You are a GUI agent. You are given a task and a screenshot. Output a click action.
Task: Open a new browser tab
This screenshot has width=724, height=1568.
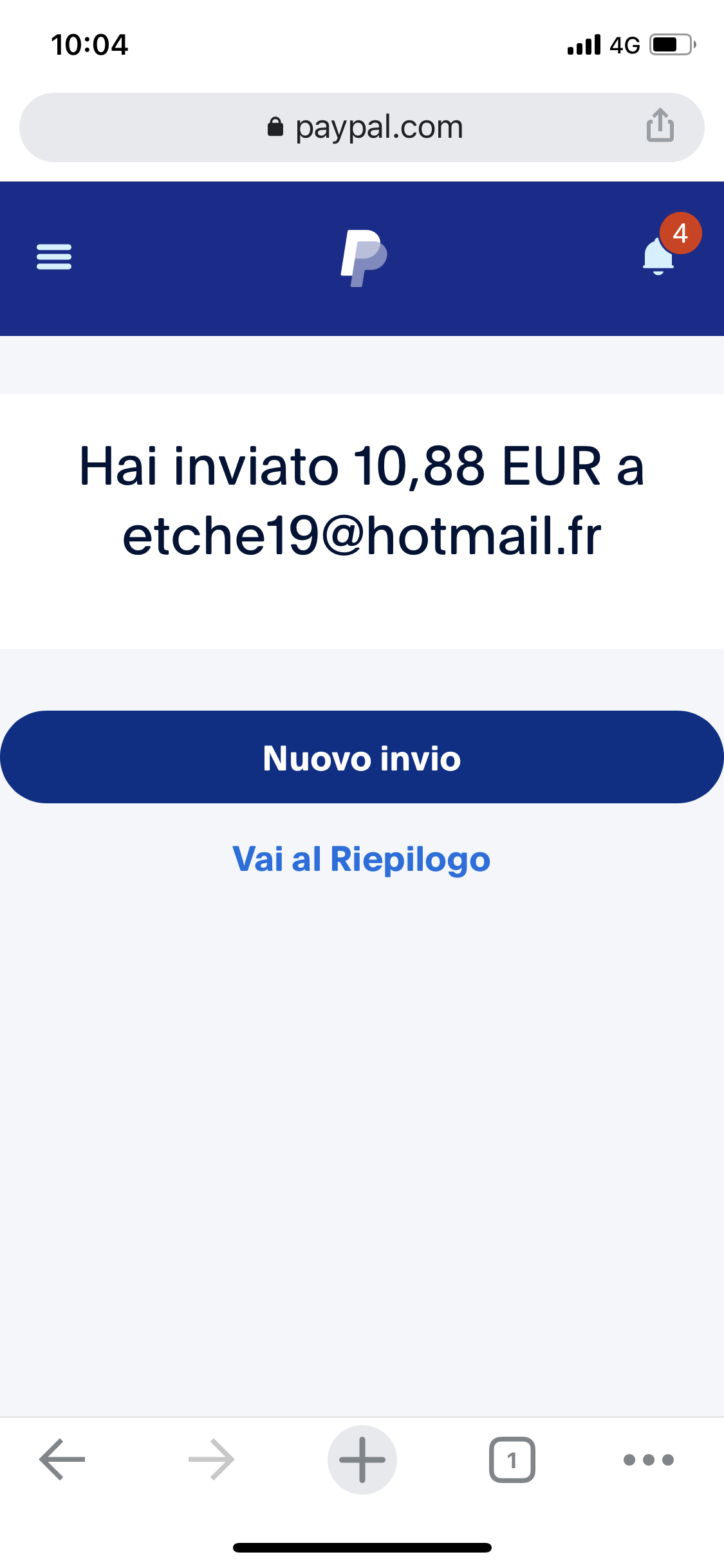362,1459
